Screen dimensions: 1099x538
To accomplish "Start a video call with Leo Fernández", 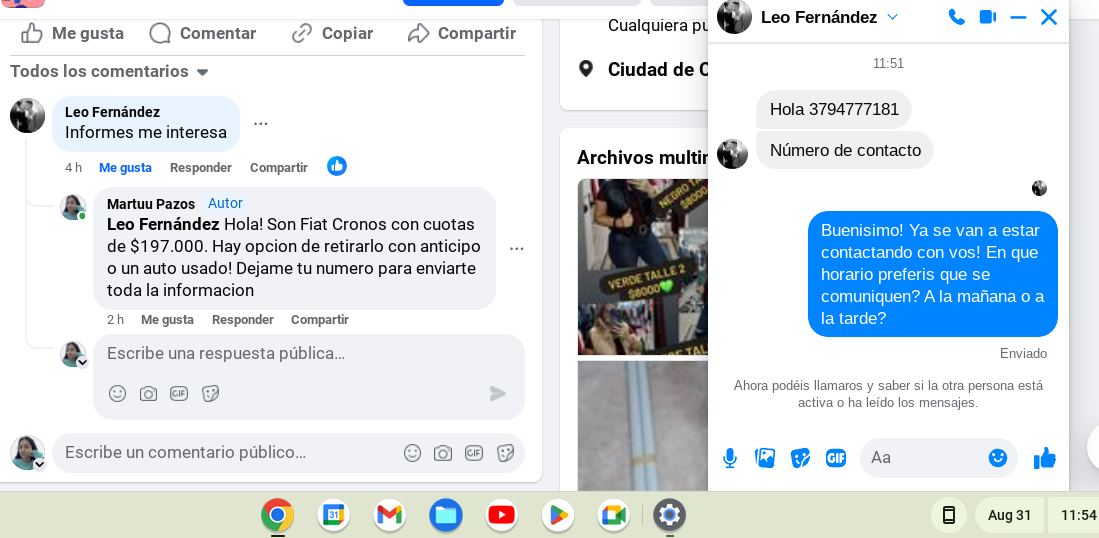I will [x=987, y=17].
